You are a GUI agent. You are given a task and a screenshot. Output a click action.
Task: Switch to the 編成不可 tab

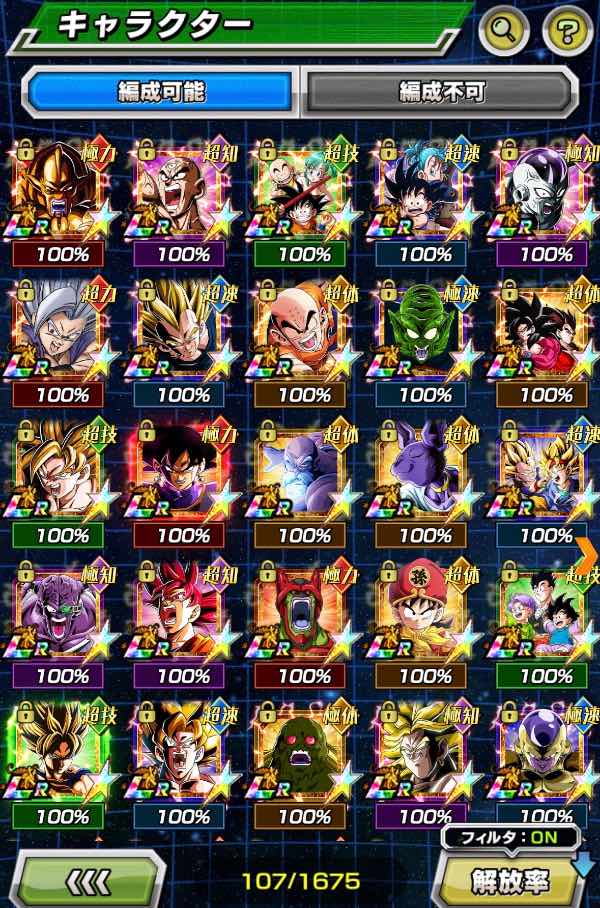[x=441, y=92]
